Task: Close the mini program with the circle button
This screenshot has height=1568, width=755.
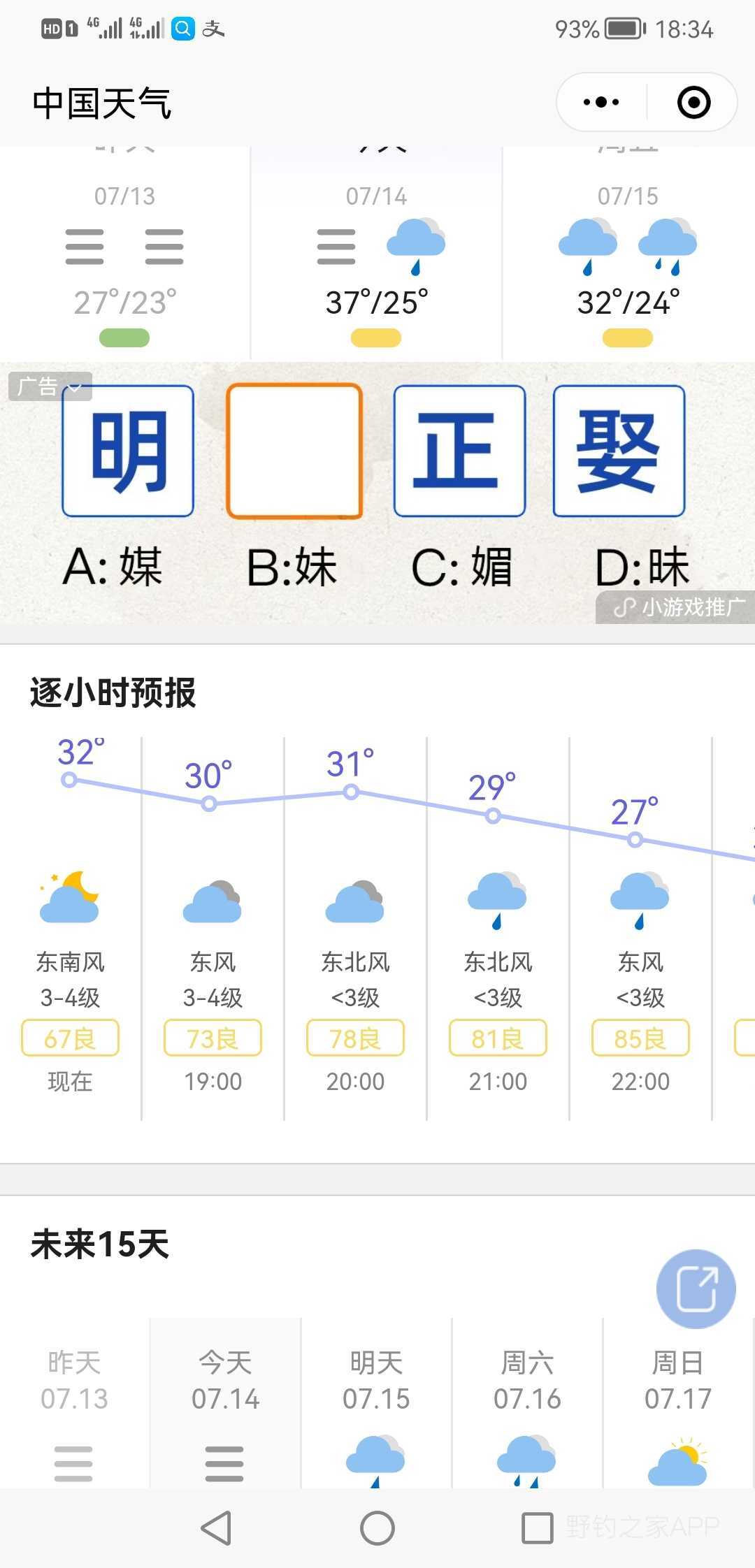Action: coord(693,102)
